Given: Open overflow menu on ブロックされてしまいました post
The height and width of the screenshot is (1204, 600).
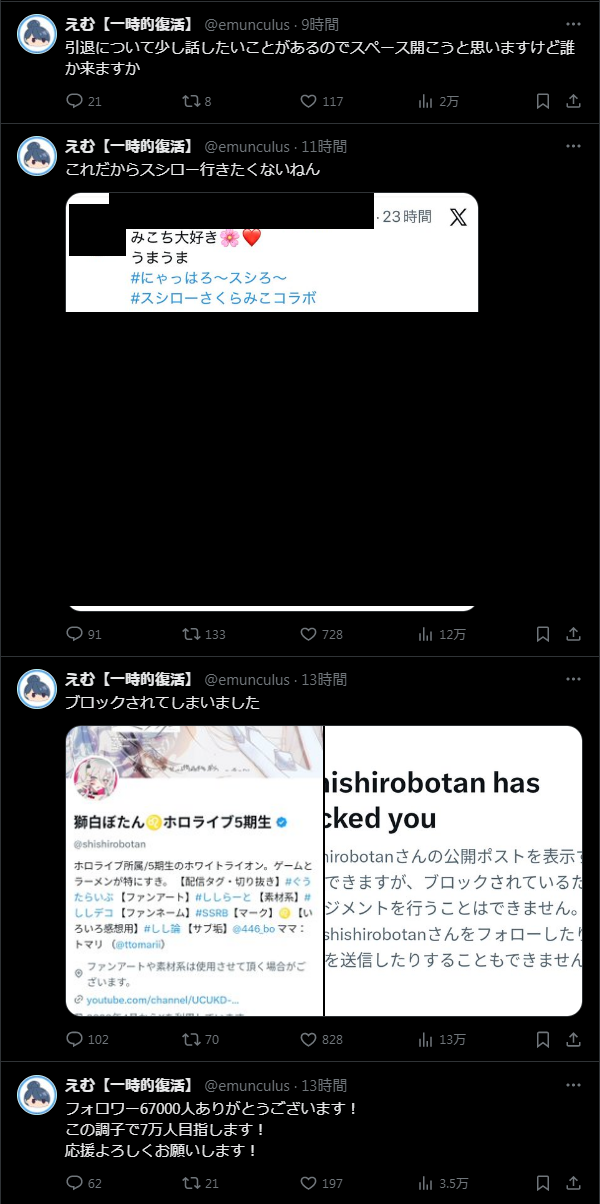Looking at the screenshot, I should [x=573, y=679].
